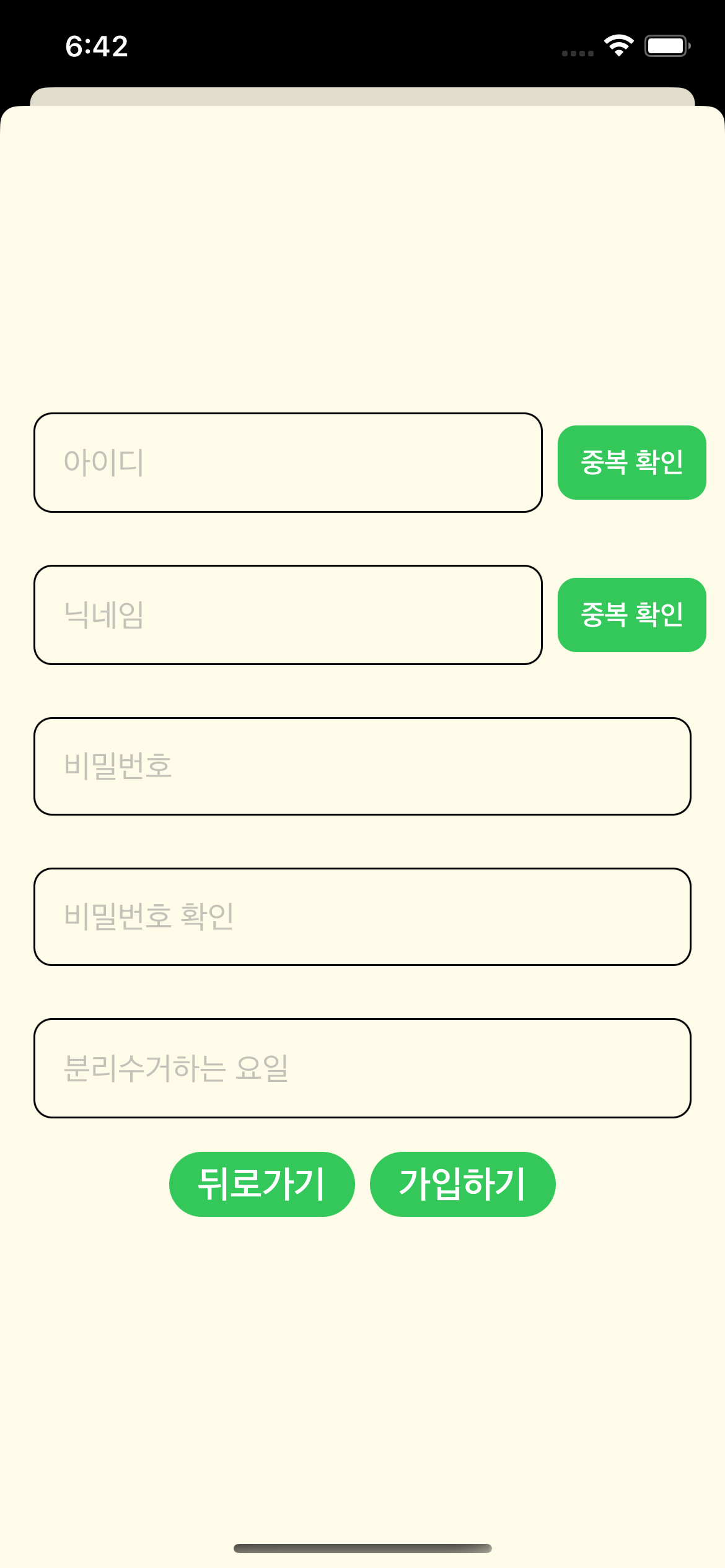Click the 아이디 input field
This screenshot has width=725, height=1568.
[x=288, y=463]
